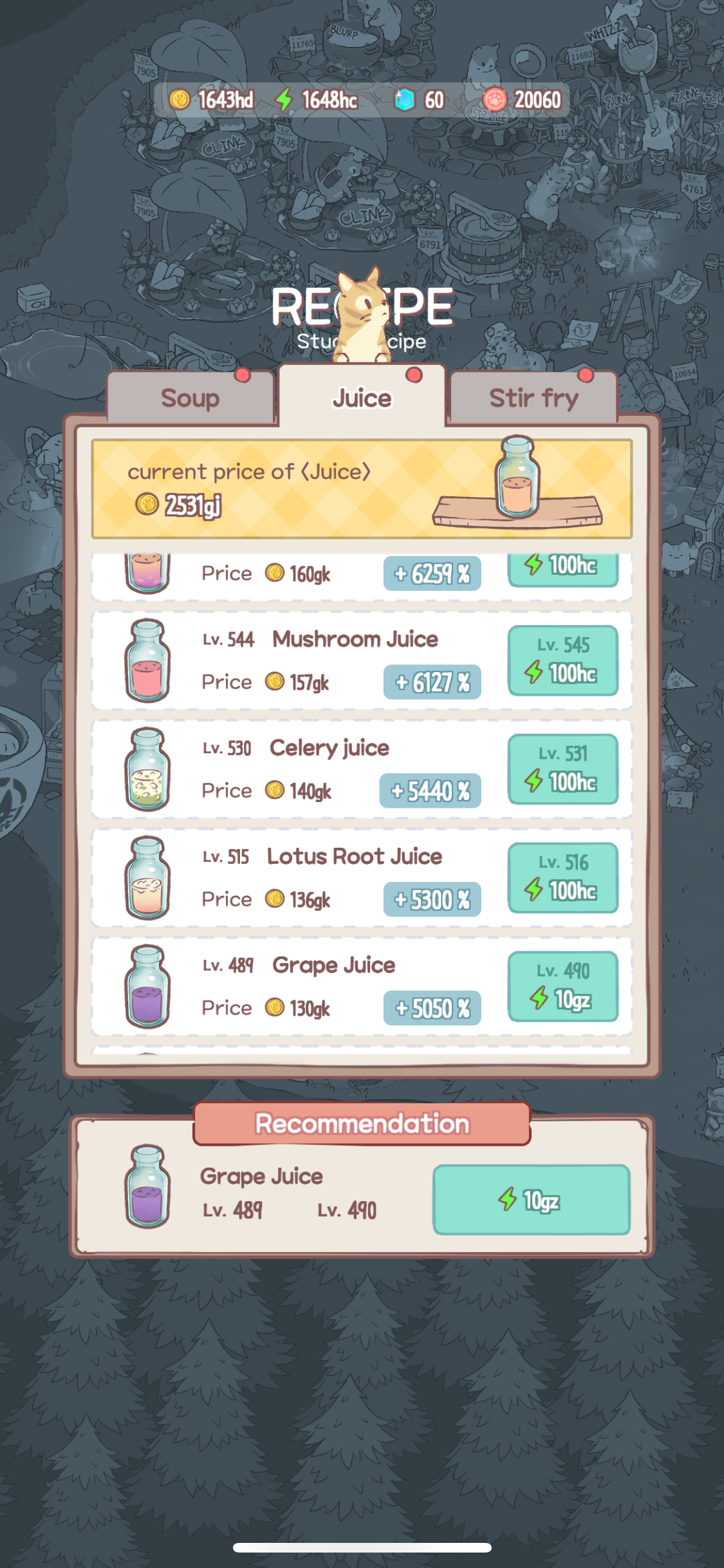Upgrade Celery juice to Lv. 531
Image resolution: width=724 pixels, height=1568 pixels.
click(563, 769)
